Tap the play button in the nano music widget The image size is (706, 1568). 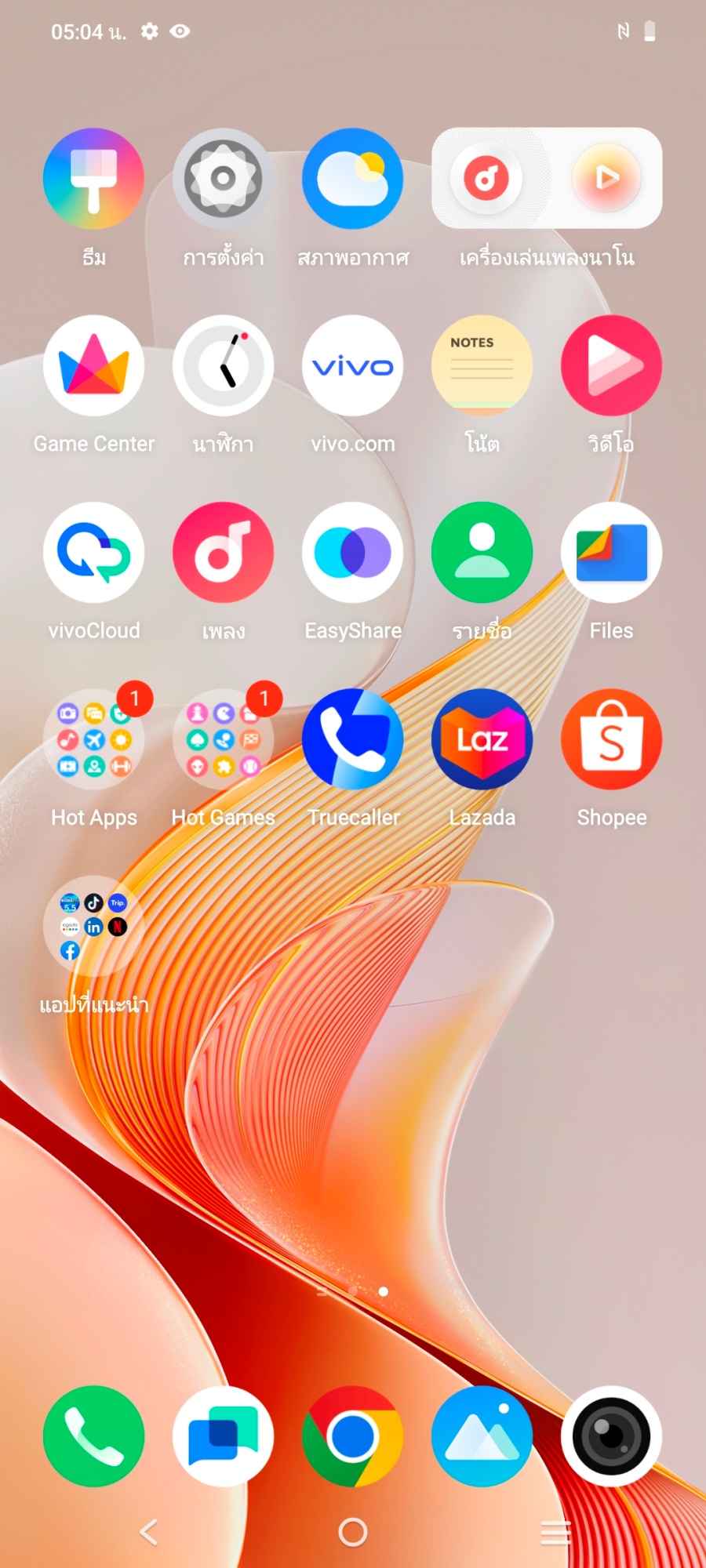tap(606, 179)
